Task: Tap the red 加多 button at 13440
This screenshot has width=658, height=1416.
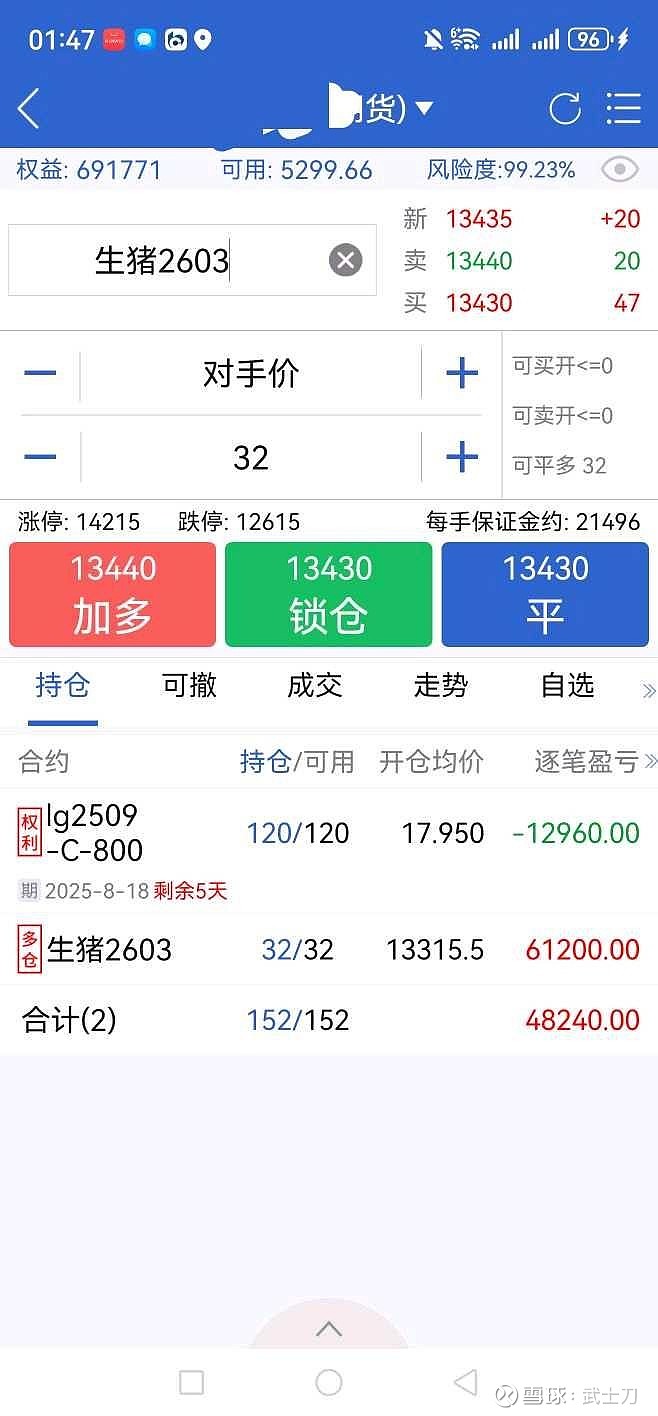Action: click(112, 594)
